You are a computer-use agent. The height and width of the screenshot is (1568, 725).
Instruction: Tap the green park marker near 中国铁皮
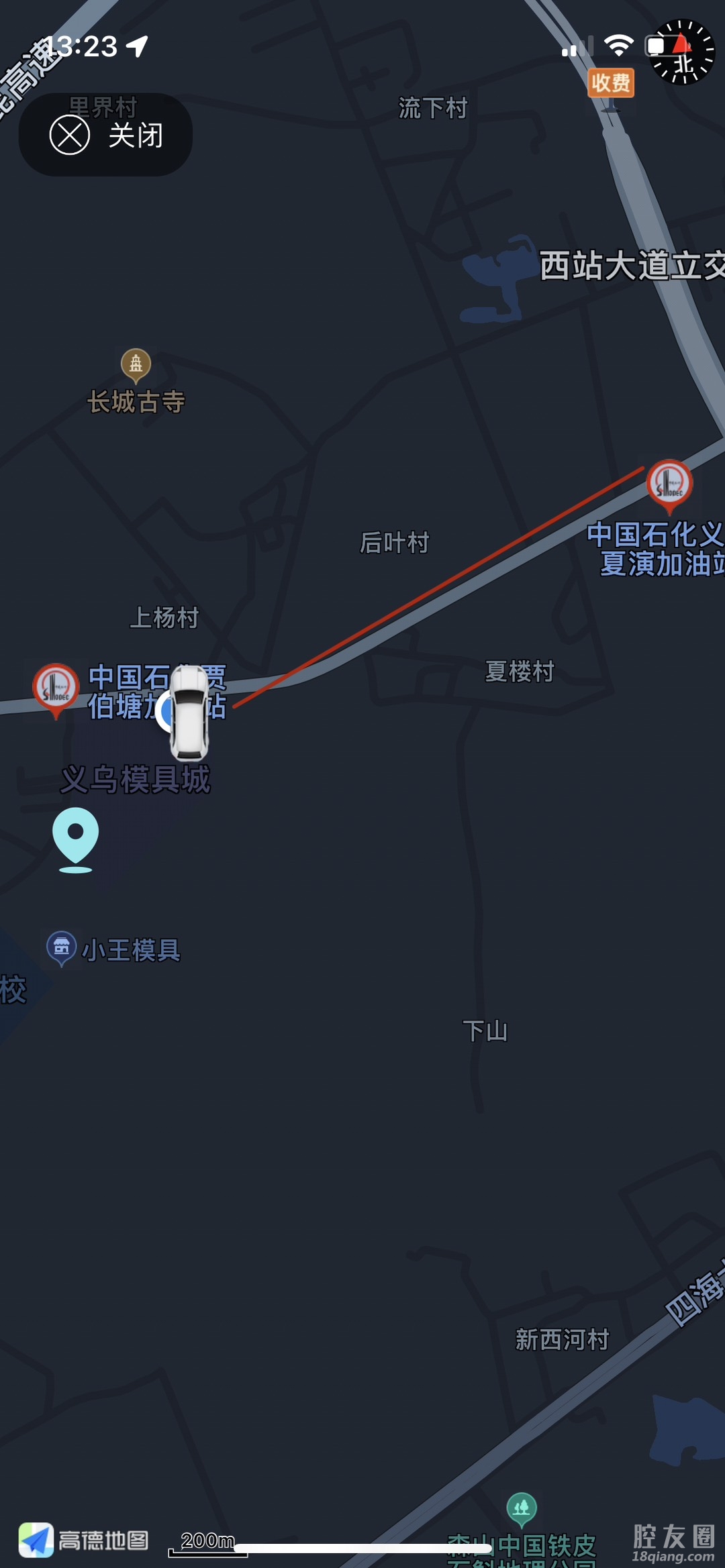pos(522,1508)
